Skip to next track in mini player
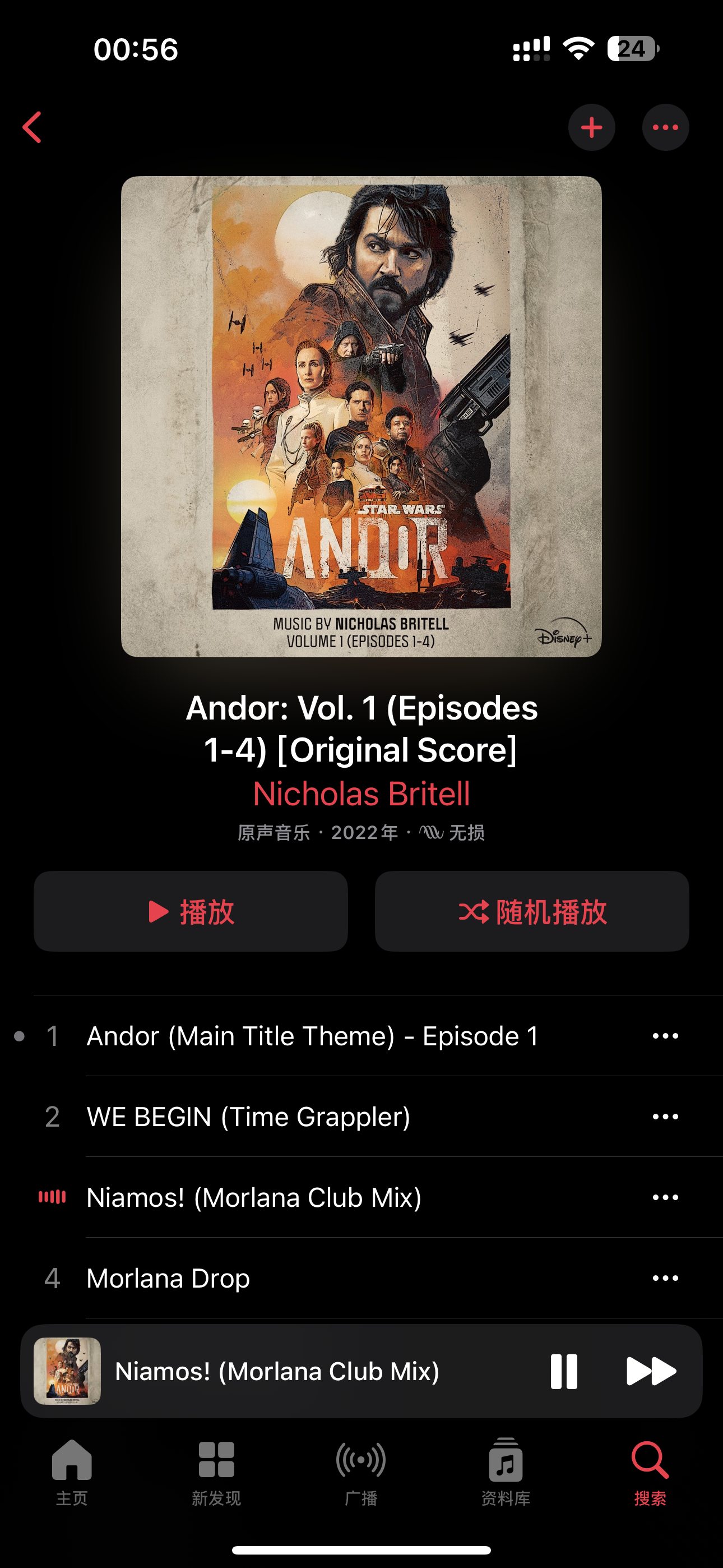This screenshot has height=1568, width=723. click(651, 1371)
